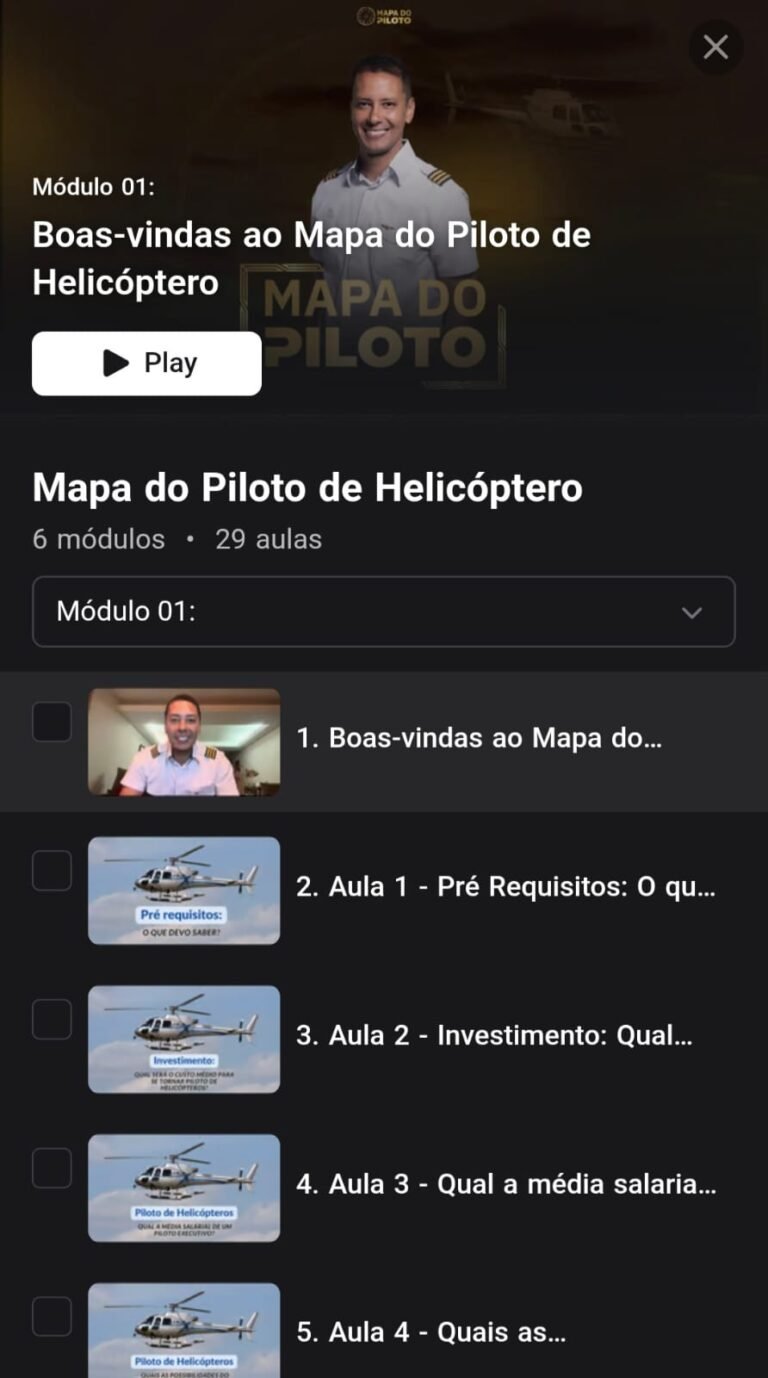Select the checkbox beside Aula 4
768x1378 pixels.
(x=52, y=1316)
